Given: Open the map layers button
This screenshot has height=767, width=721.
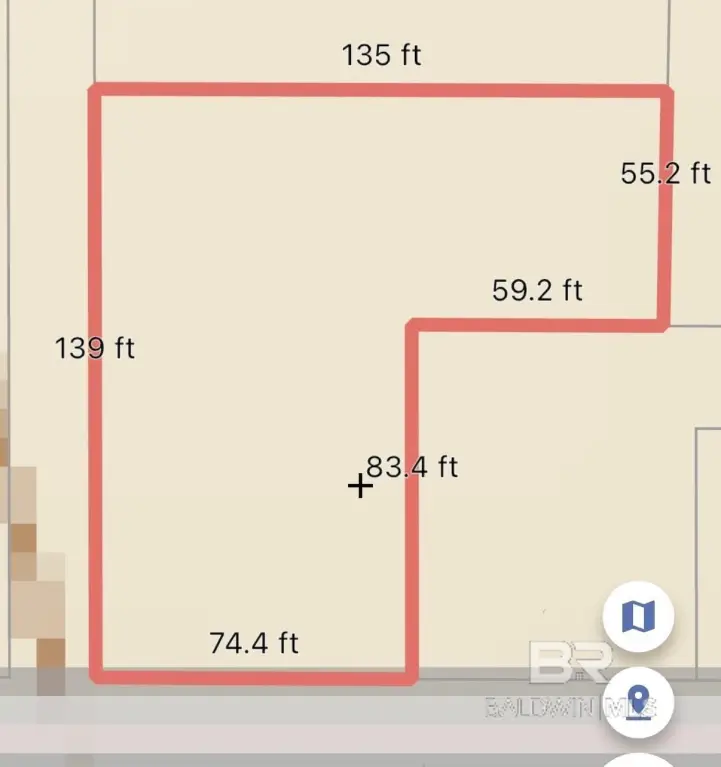Looking at the screenshot, I should (x=638, y=616).
